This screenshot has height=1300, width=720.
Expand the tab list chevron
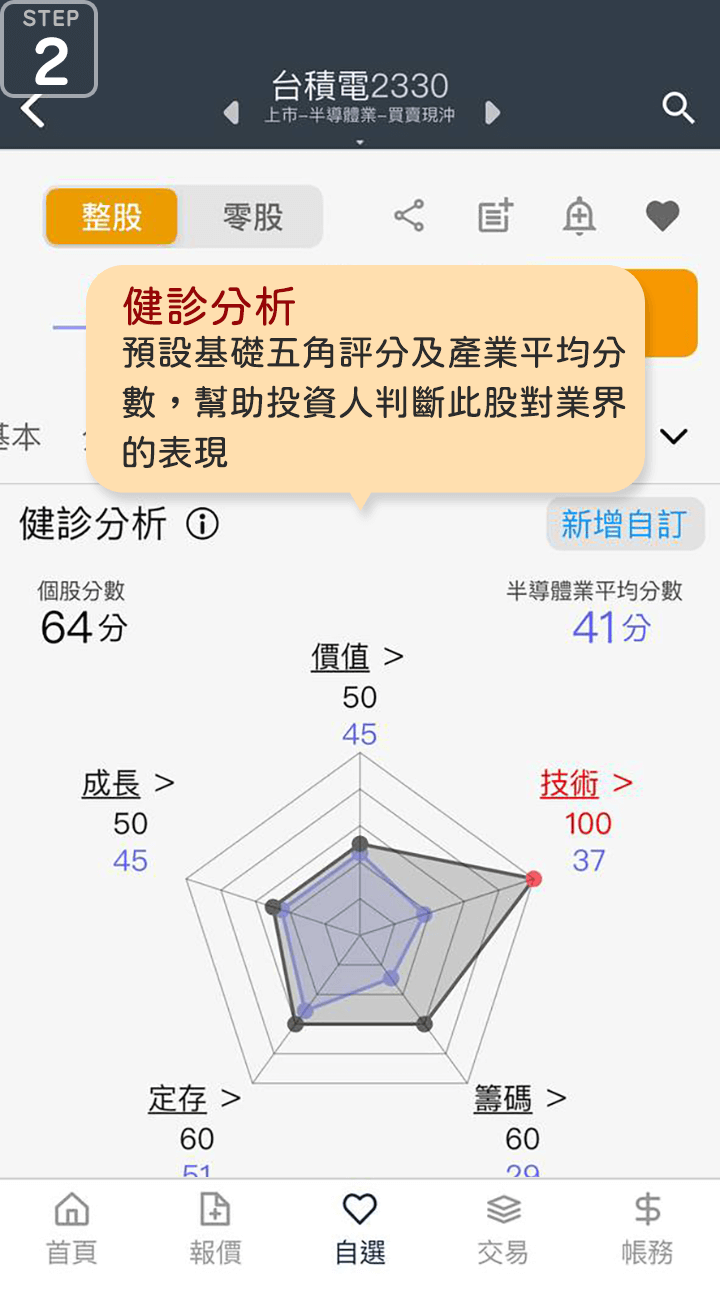tap(675, 436)
